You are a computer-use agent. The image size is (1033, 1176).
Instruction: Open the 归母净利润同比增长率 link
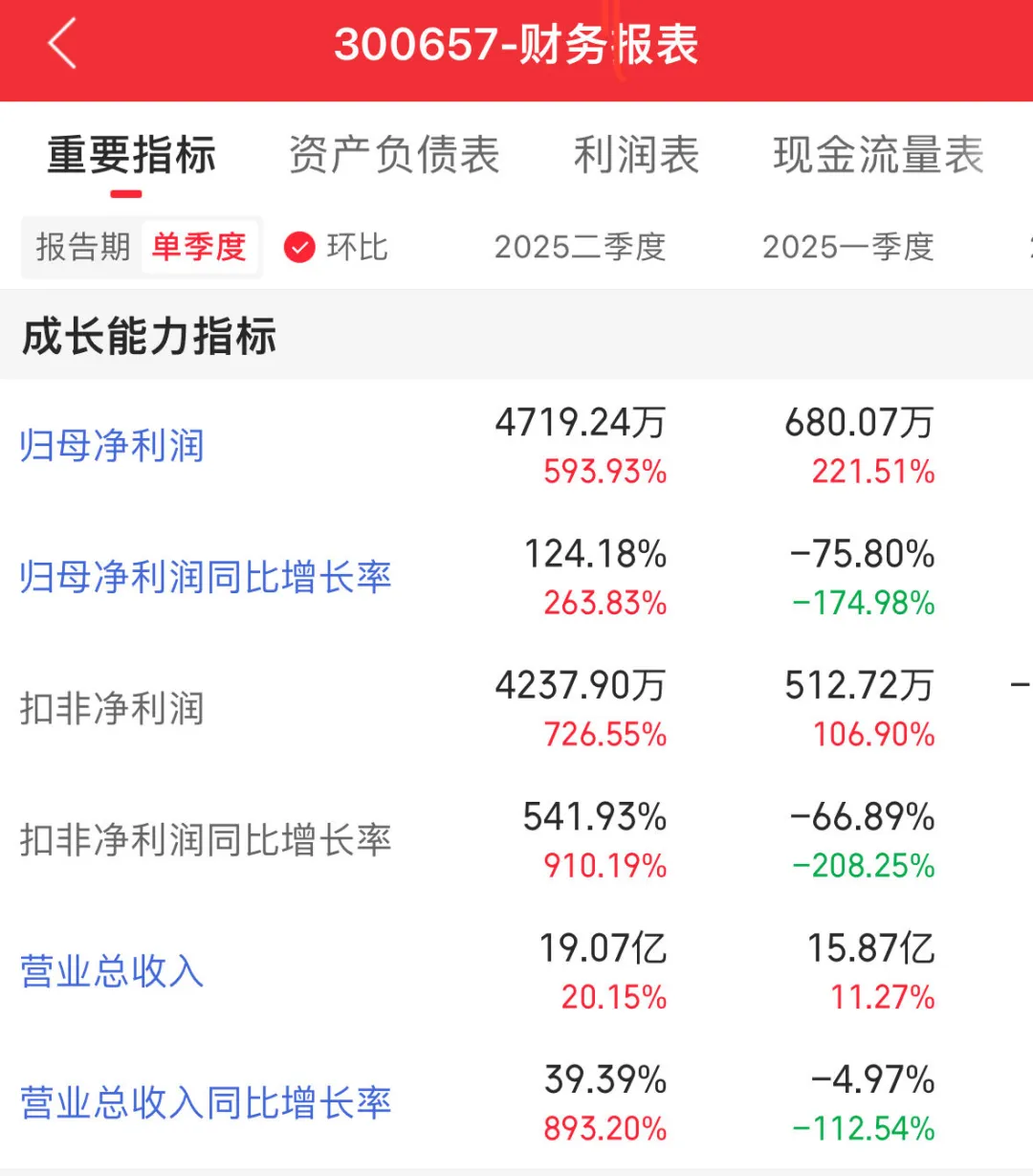pos(206,578)
